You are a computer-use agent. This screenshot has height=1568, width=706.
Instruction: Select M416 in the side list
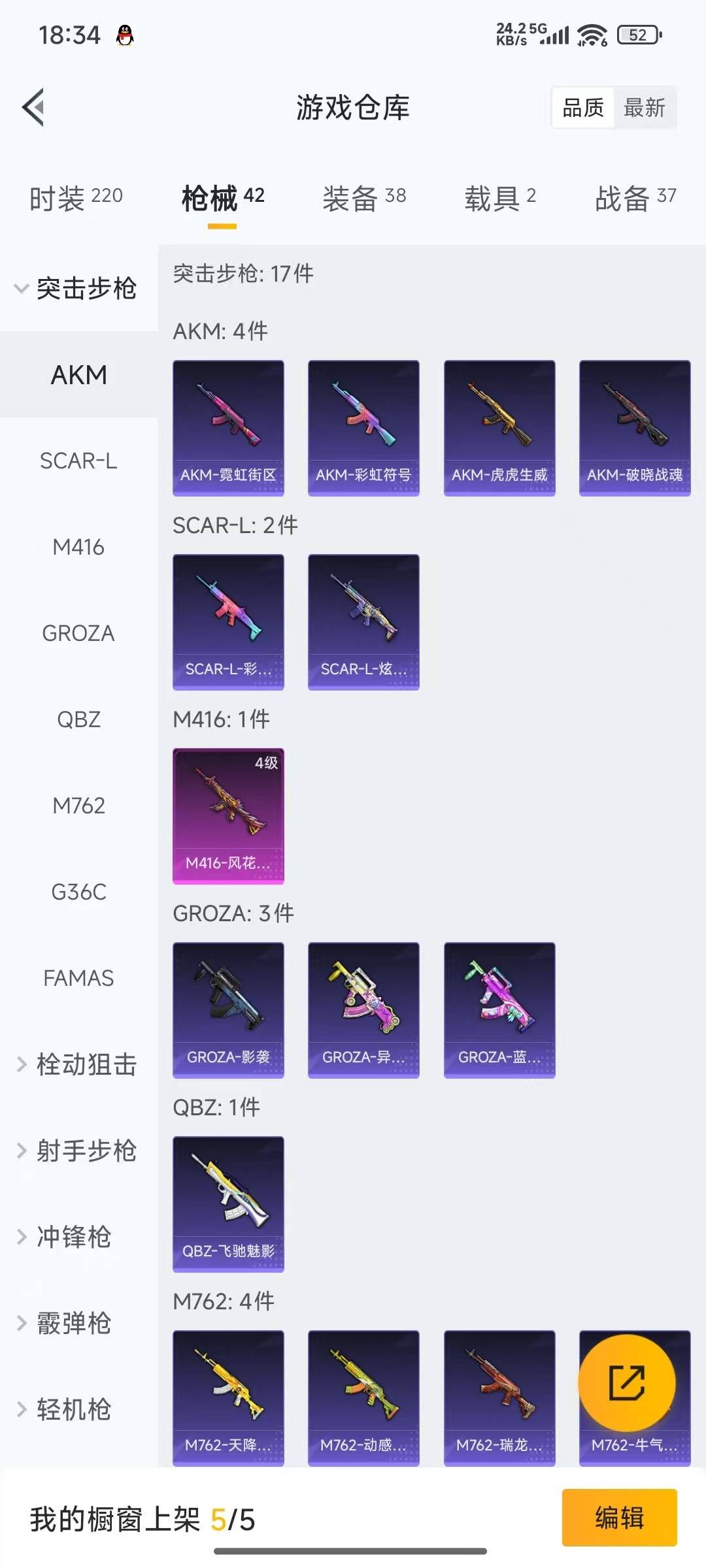pyautogui.click(x=78, y=547)
